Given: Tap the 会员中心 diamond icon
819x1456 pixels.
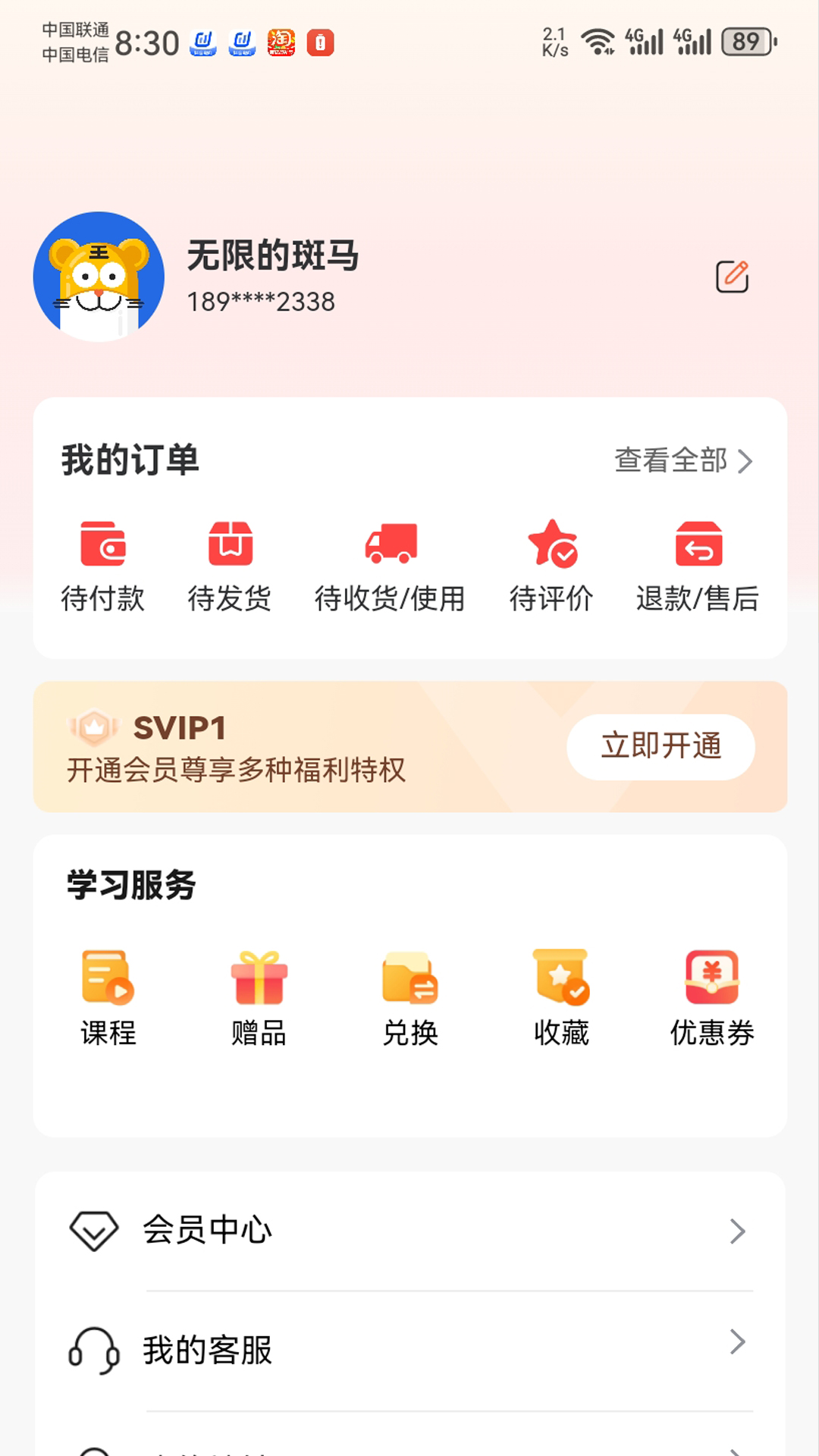Looking at the screenshot, I should pos(93,1230).
